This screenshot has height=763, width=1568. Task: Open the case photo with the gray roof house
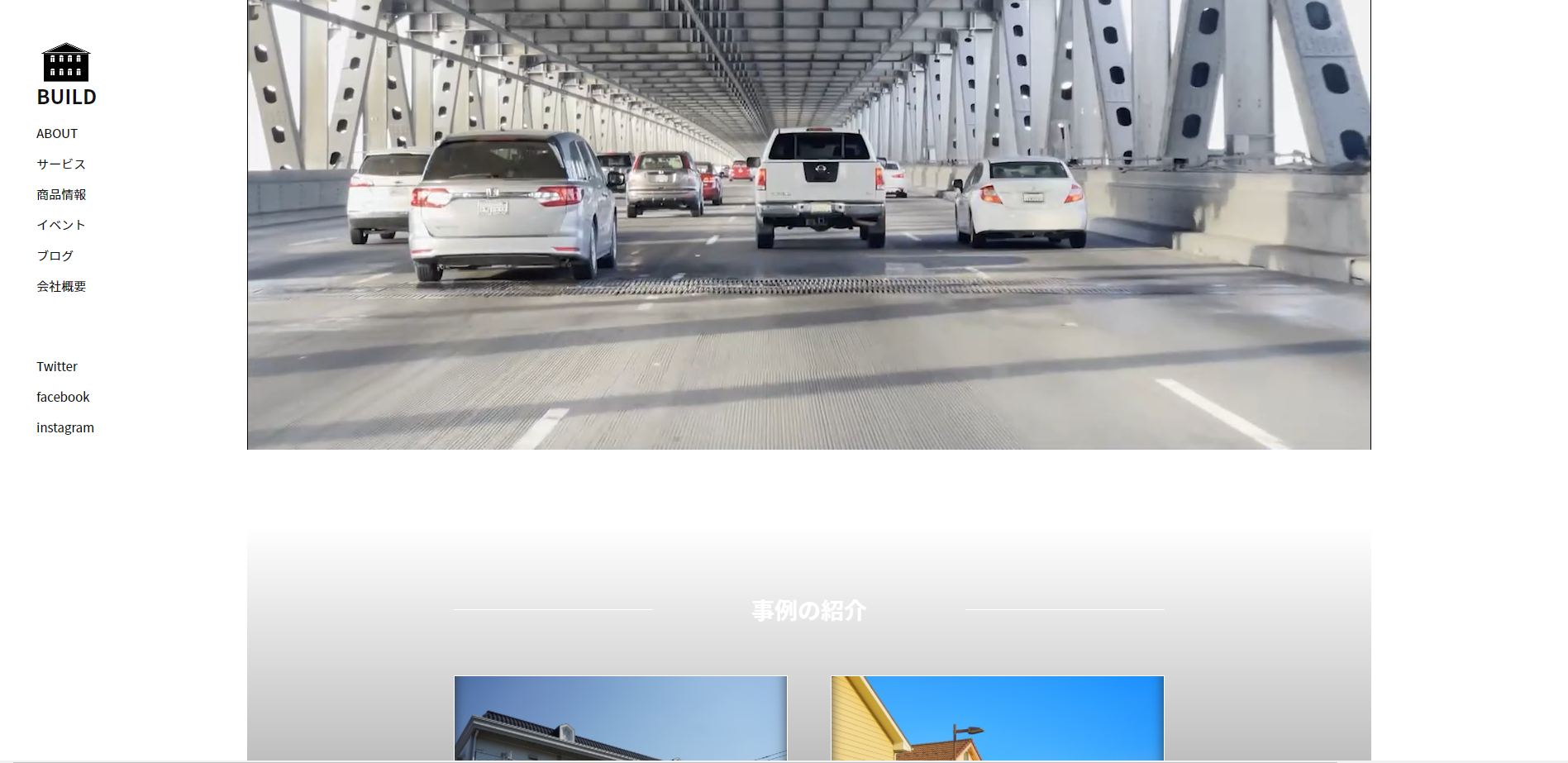pyautogui.click(x=620, y=718)
